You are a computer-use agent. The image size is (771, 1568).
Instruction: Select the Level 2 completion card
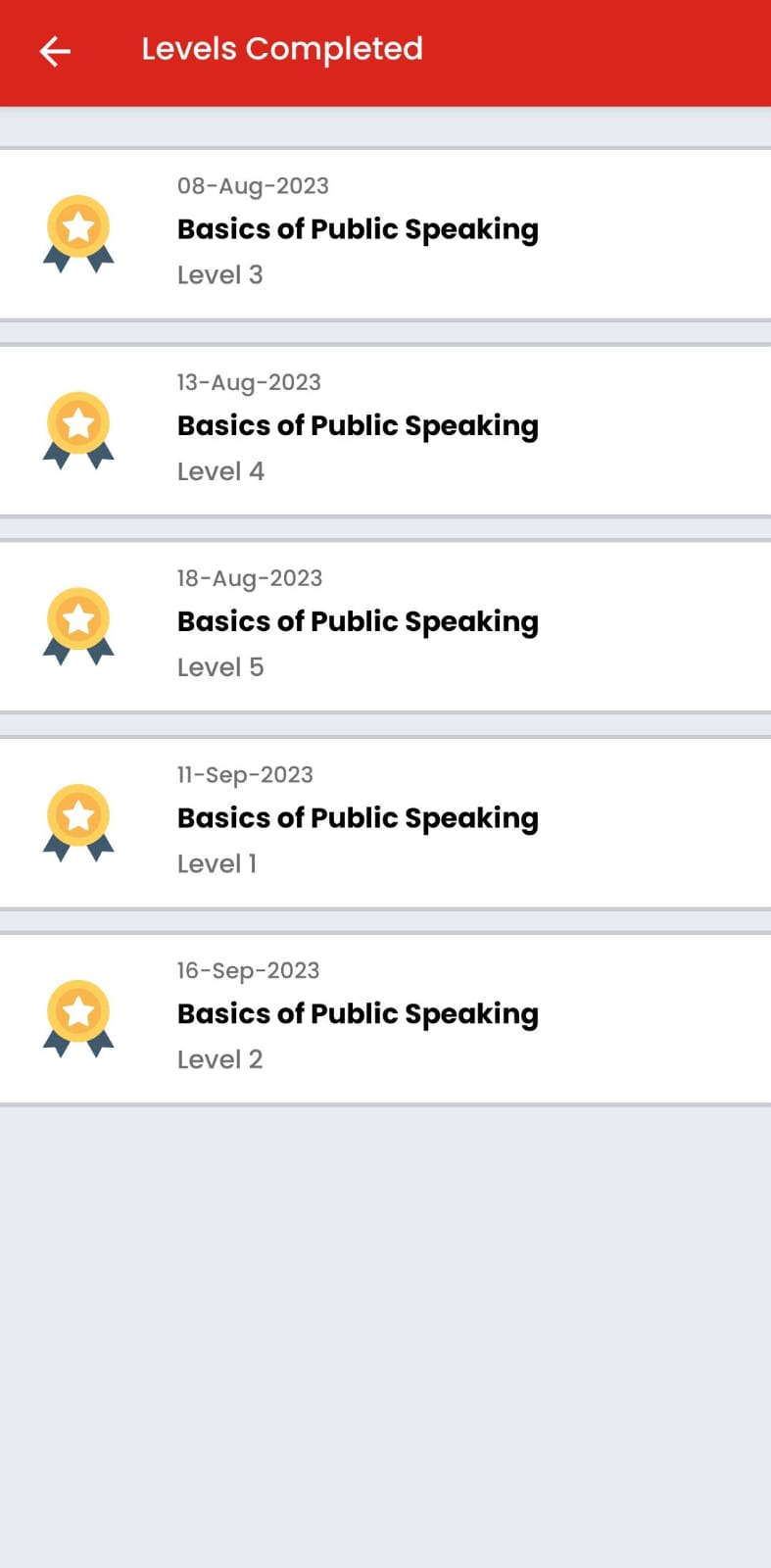click(x=385, y=1016)
